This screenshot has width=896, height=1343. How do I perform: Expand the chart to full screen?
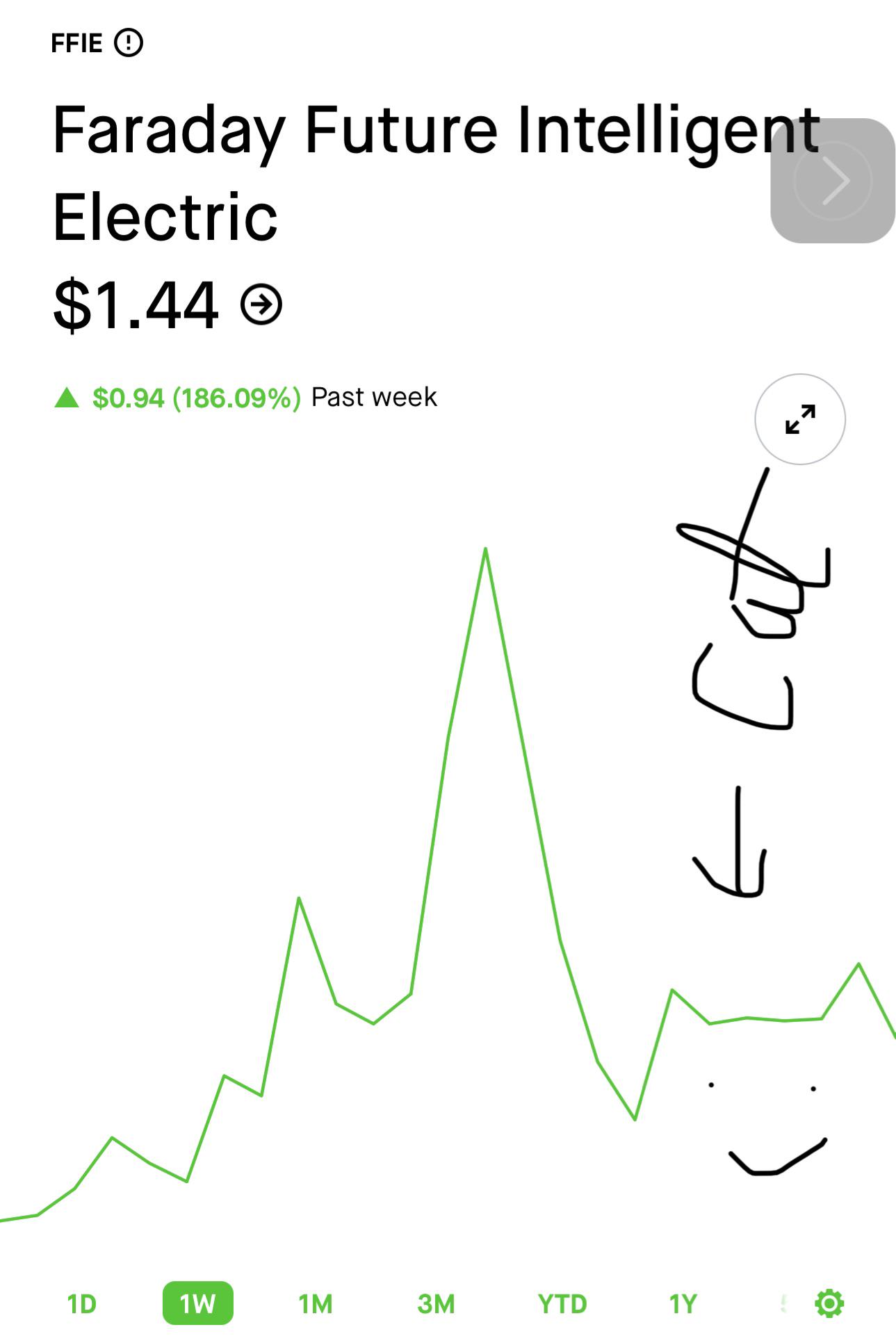[x=799, y=419]
